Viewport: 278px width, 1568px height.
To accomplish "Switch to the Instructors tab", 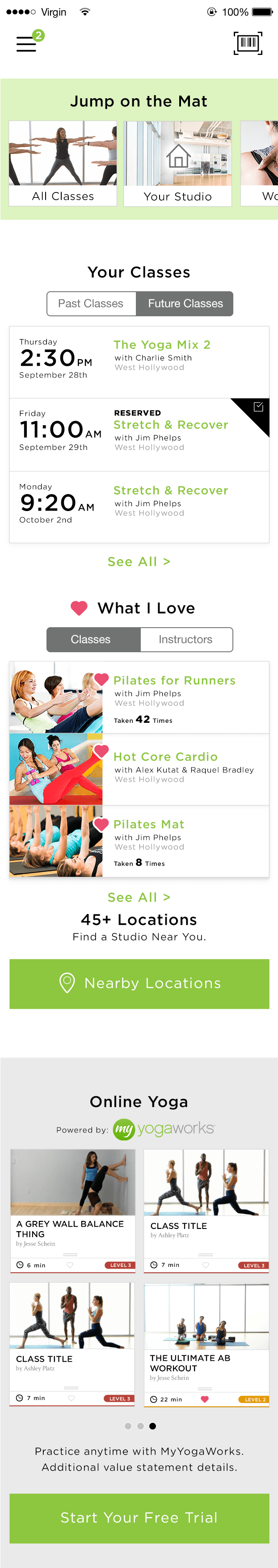I will pyautogui.click(x=185, y=640).
